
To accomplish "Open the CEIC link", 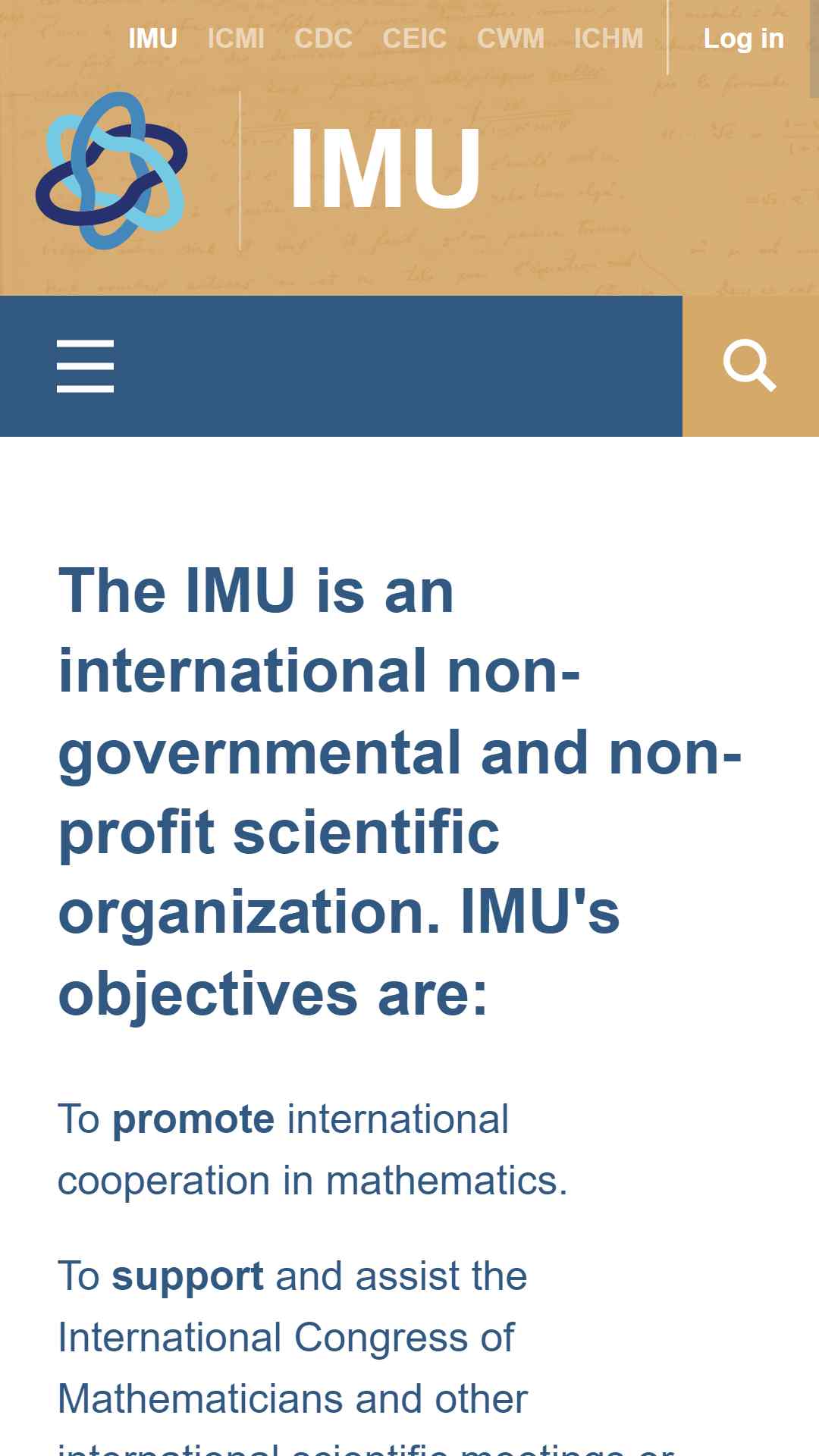I will pyautogui.click(x=414, y=38).
